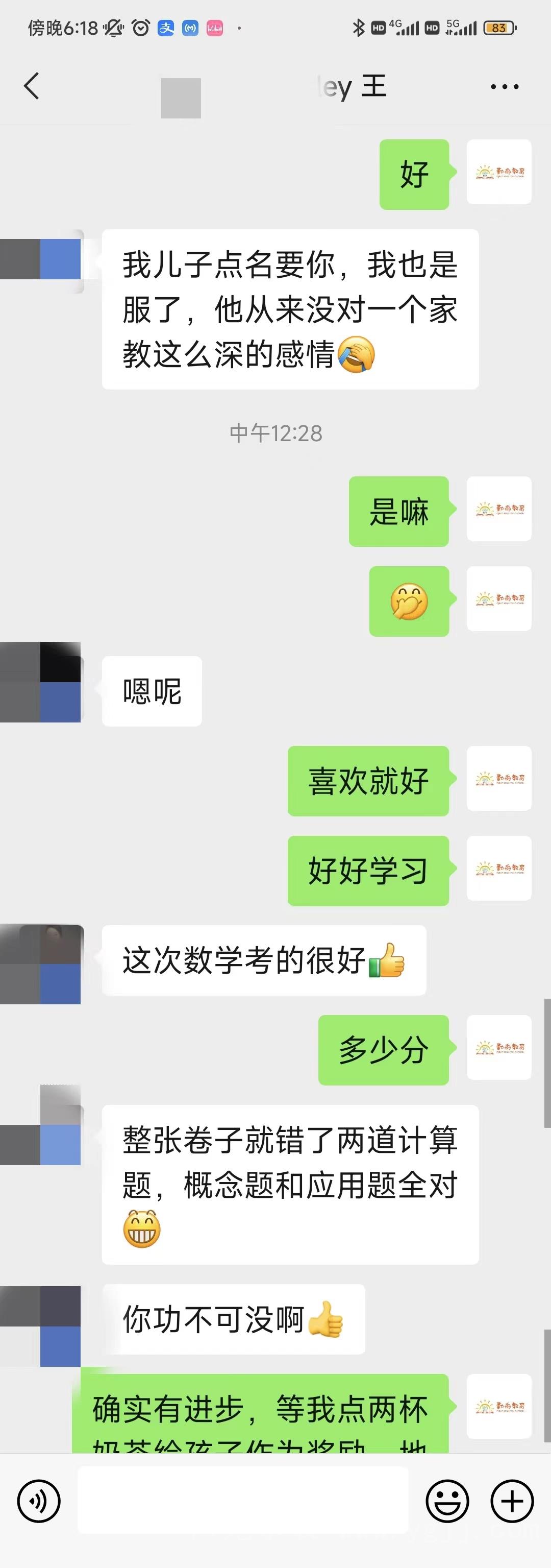Tap the message text field
This screenshot has height=1568, width=551.
coord(243,1501)
